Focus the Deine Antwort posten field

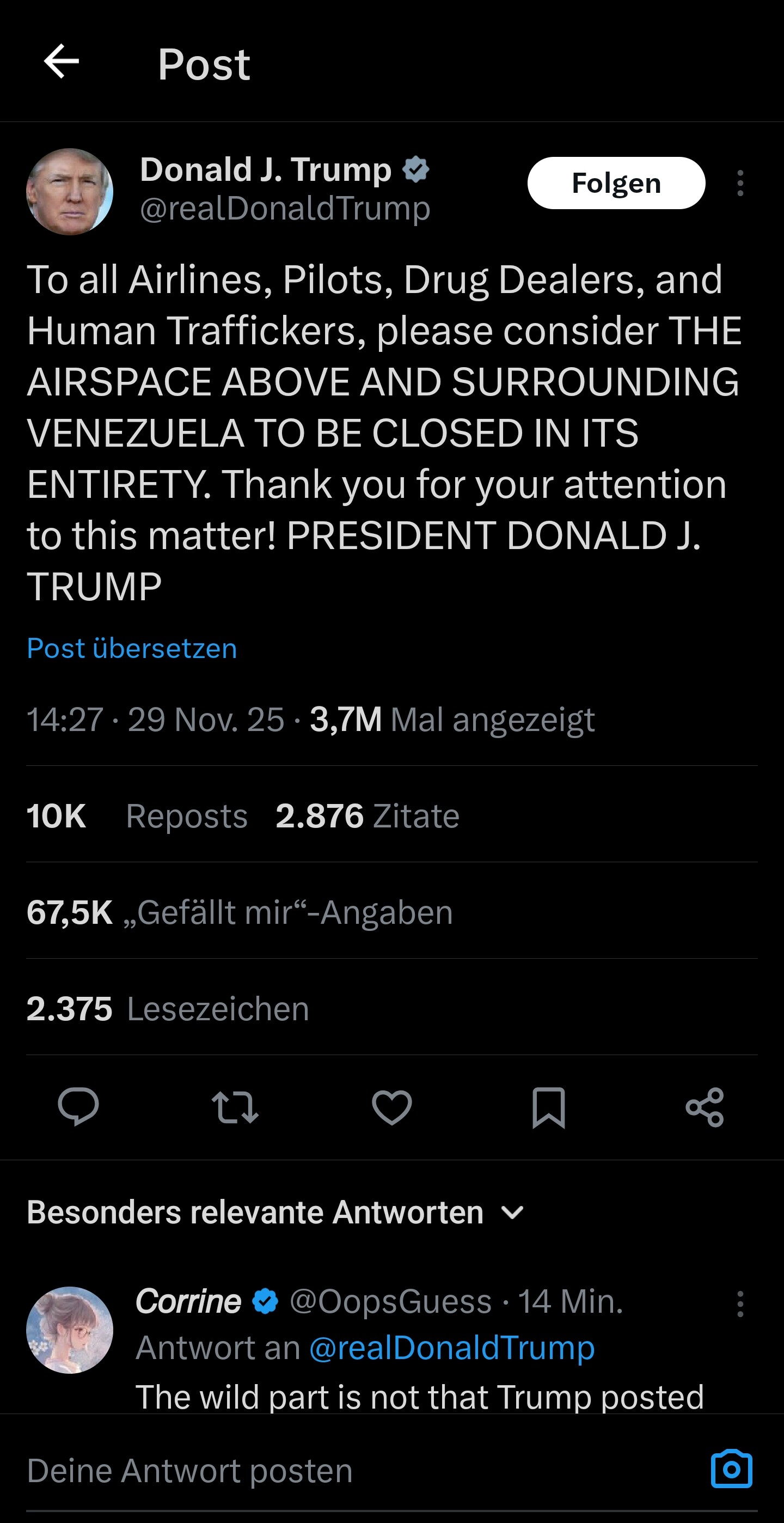pos(354,1470)
